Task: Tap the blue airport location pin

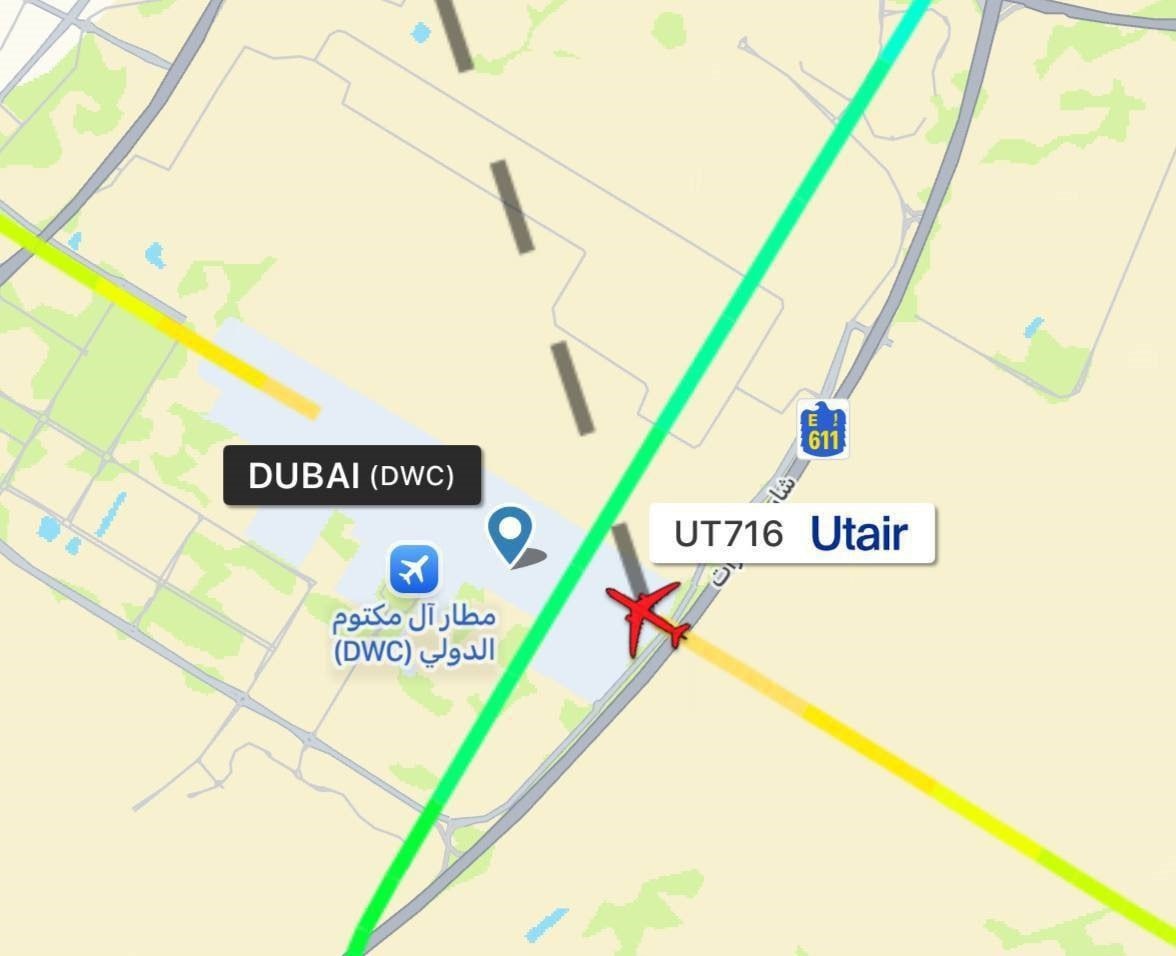Action: [511, 533]
